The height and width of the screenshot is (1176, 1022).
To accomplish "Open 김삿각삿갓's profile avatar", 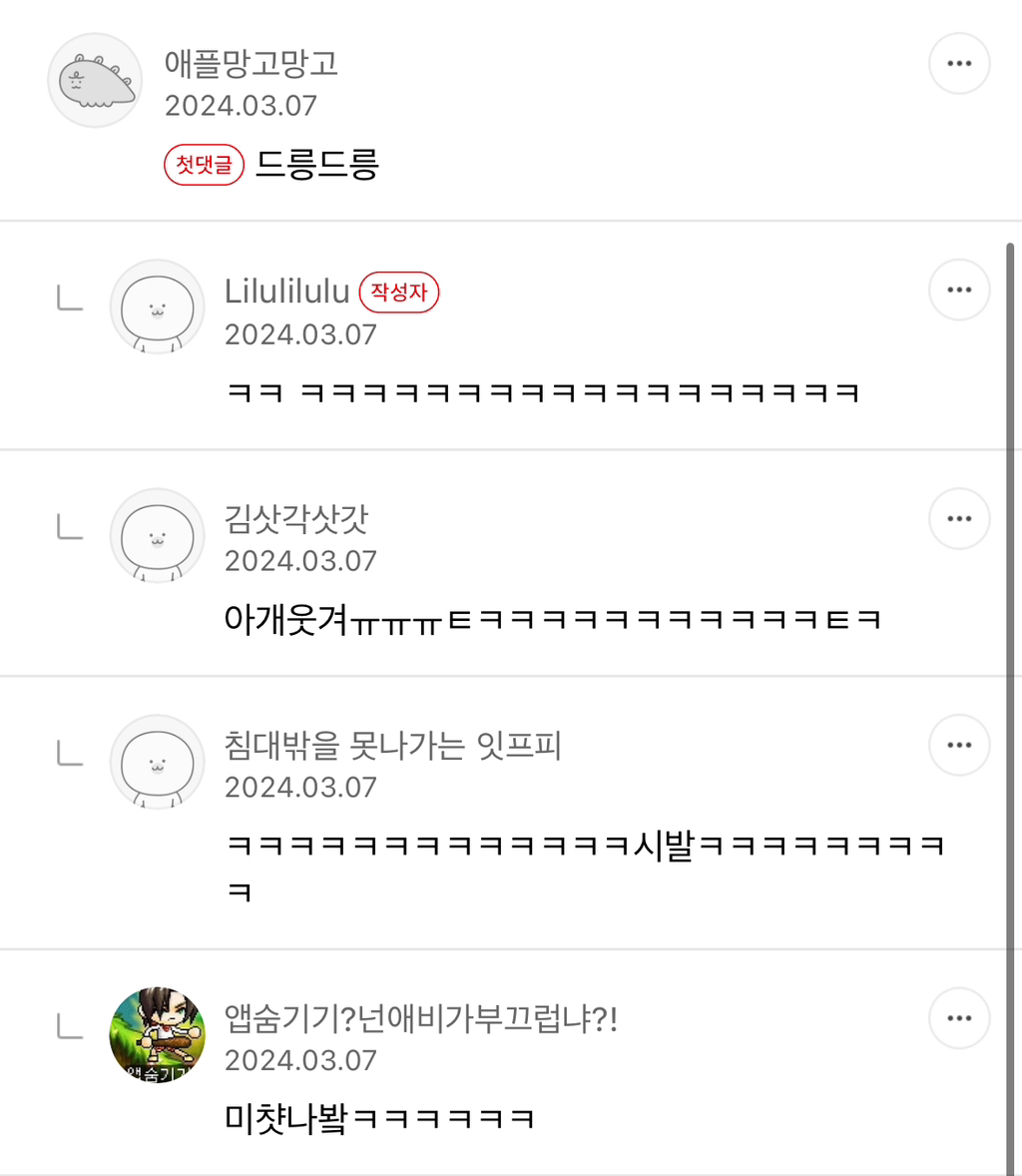I will tap(157, 535).
